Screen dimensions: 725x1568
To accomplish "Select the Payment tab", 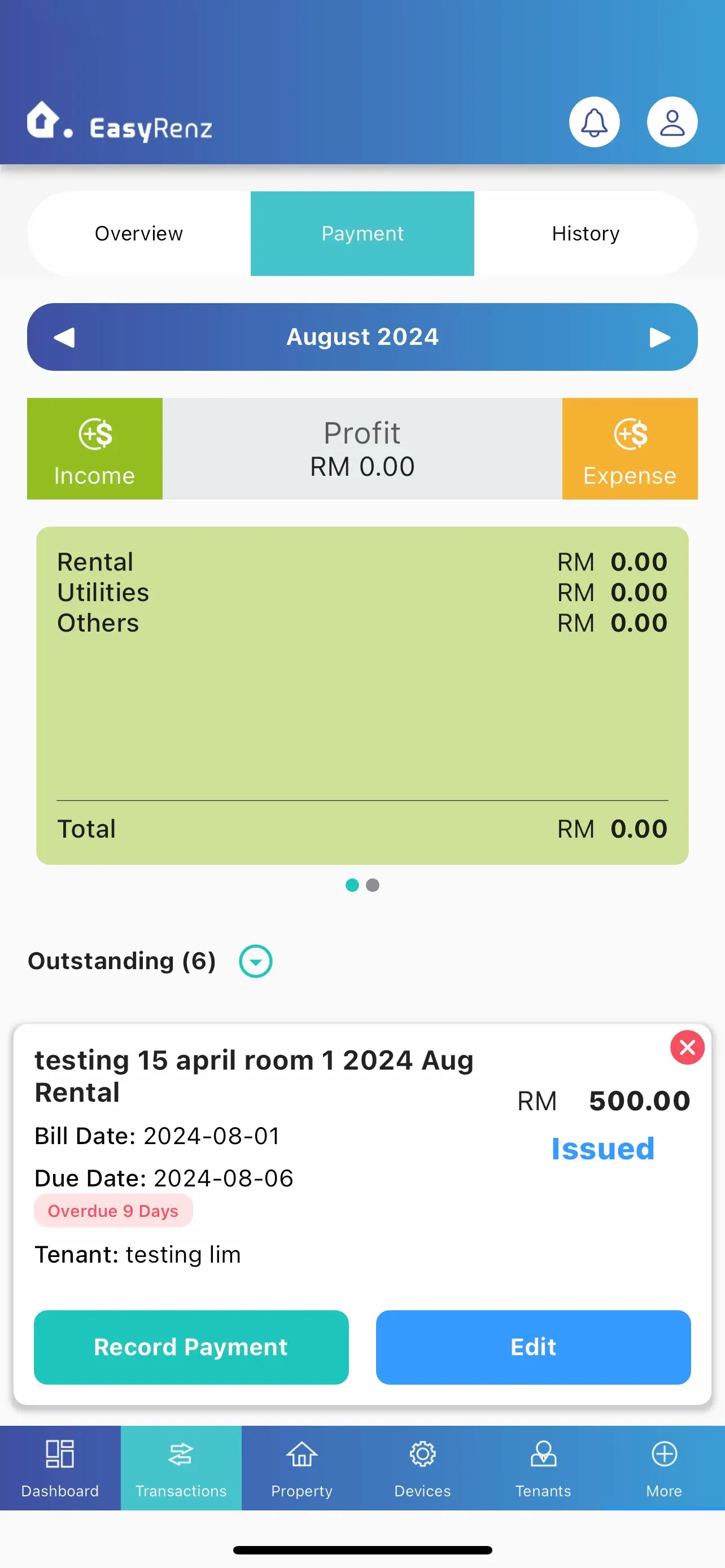I will pyautogui.click(x=362, y=234).
